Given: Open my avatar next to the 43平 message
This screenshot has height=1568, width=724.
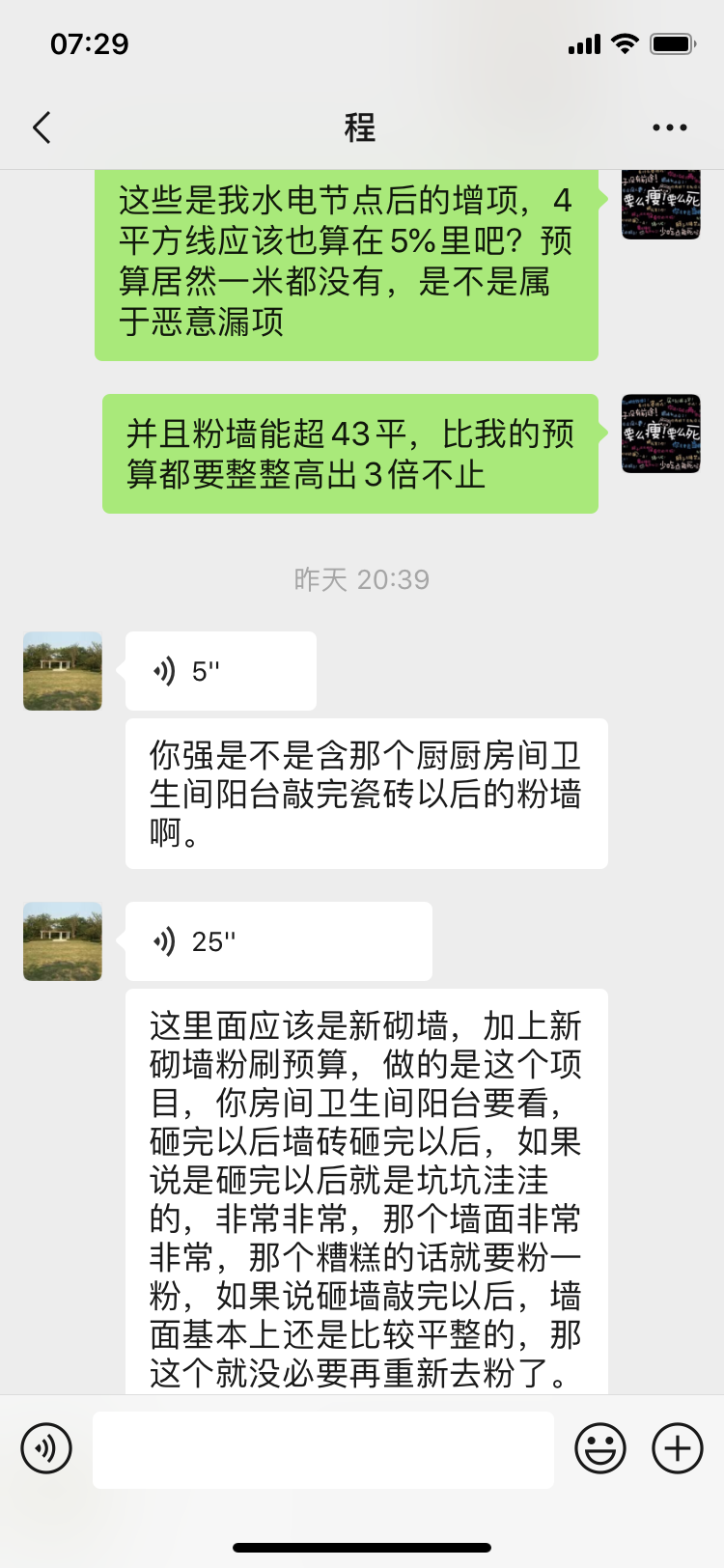Looking at the screenshot, I should [660, 434].
